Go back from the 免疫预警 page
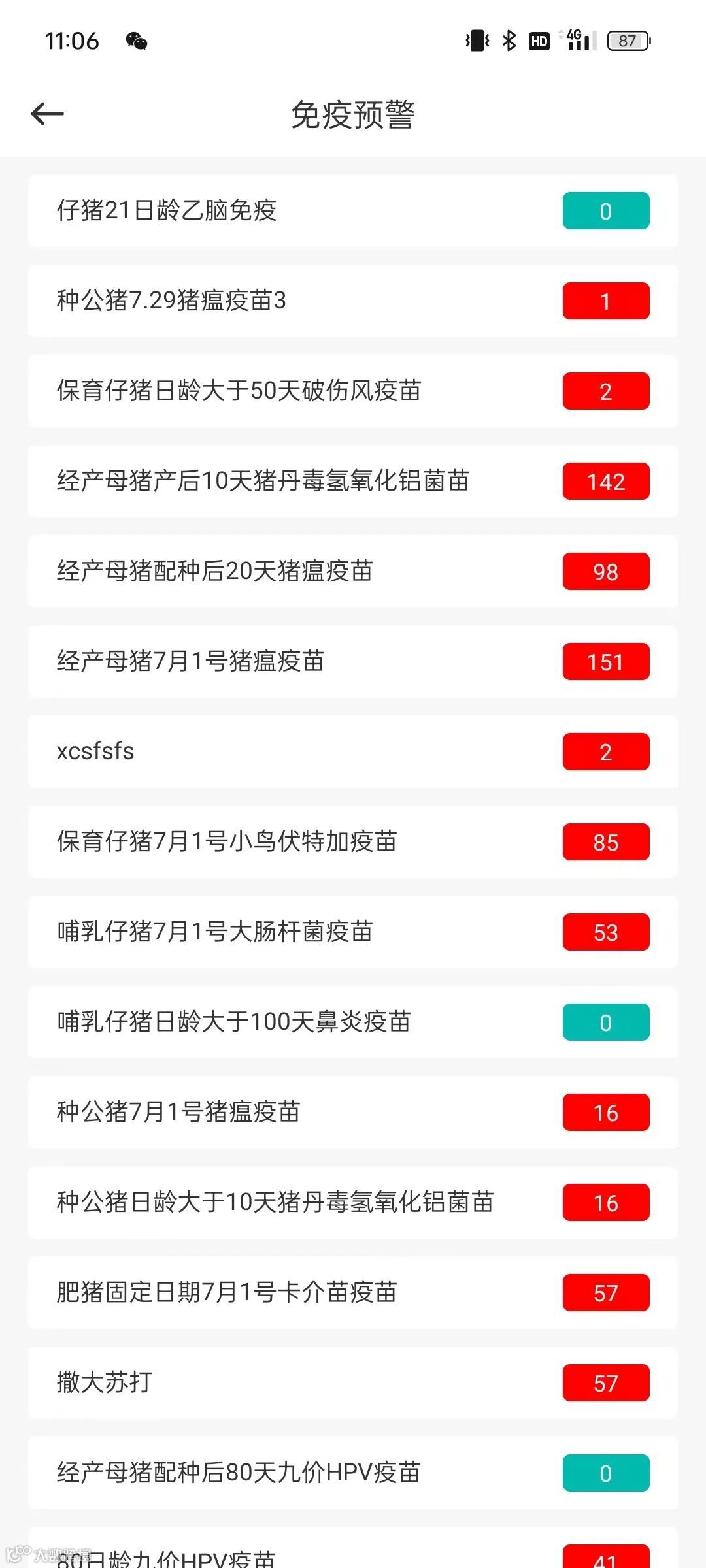This screenshot has width=706, height=1568. tap(48, 114)
